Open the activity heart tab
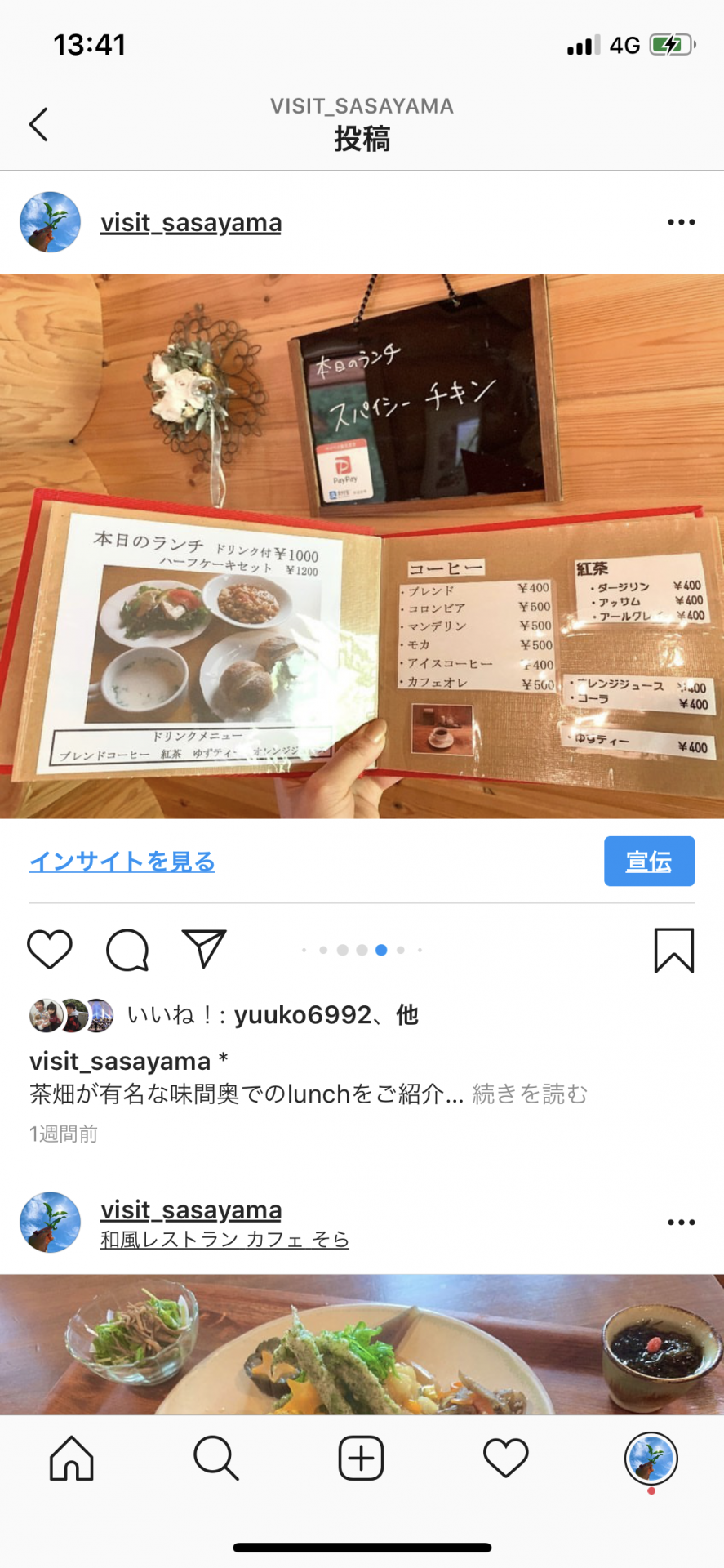724x1568 pixels. tap(506, 1458)
